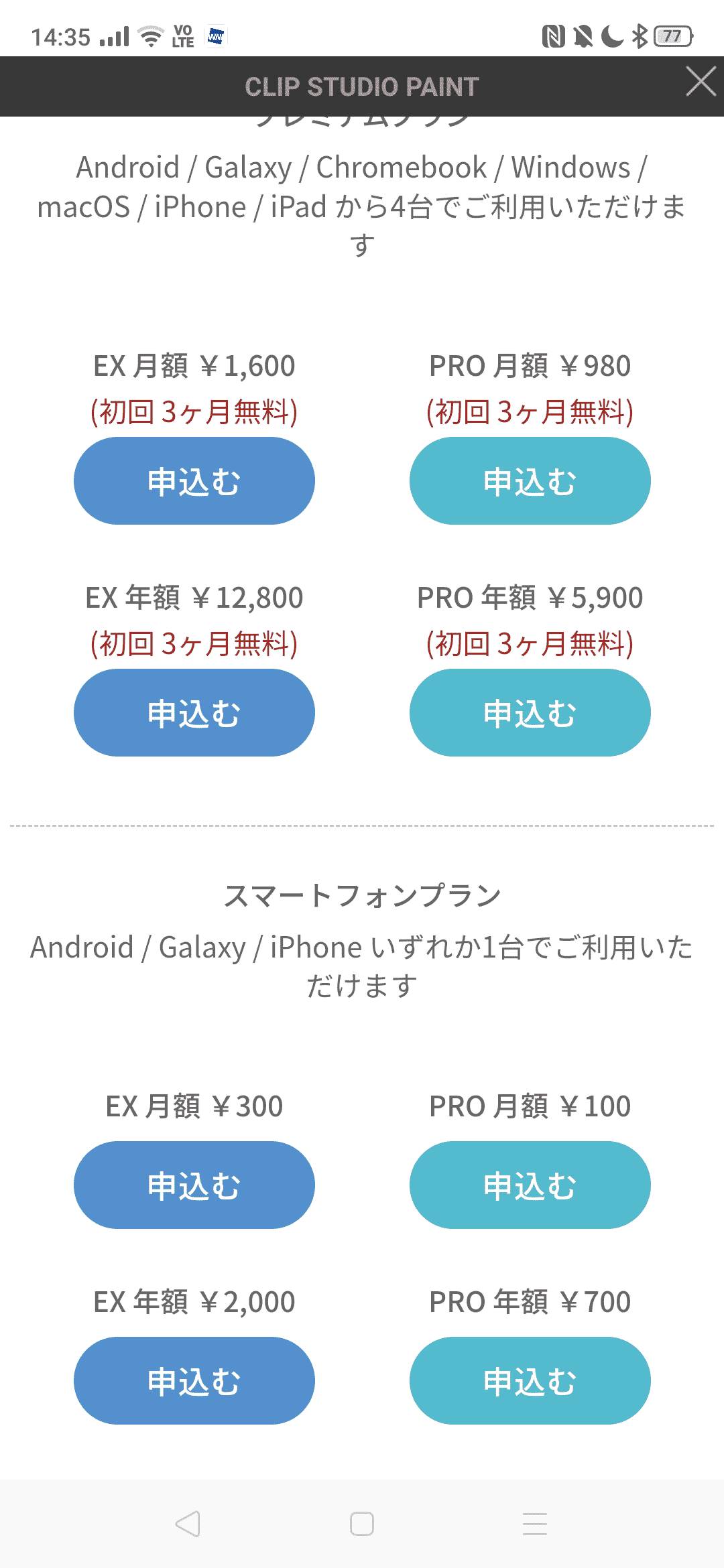Apply for smartphone PRO monthly ¥100 plan
This screenshot has height=1568, width=724.
pyautogui.click(x=529, y=1185)
